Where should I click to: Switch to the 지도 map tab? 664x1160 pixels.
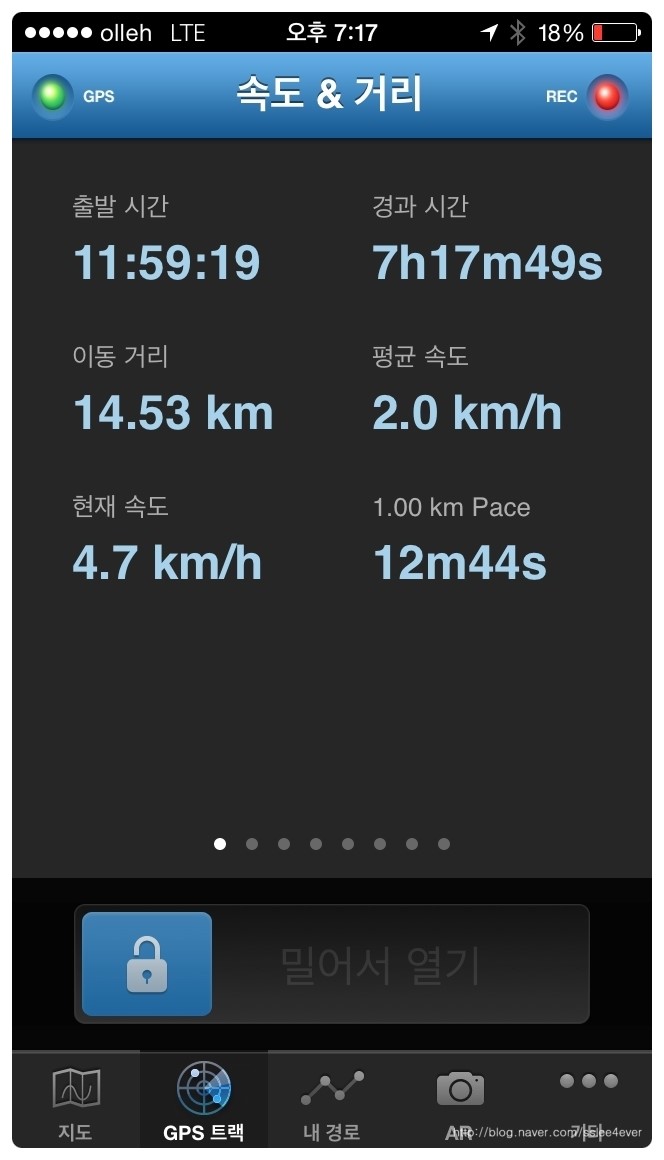[x=76, y=1101]
